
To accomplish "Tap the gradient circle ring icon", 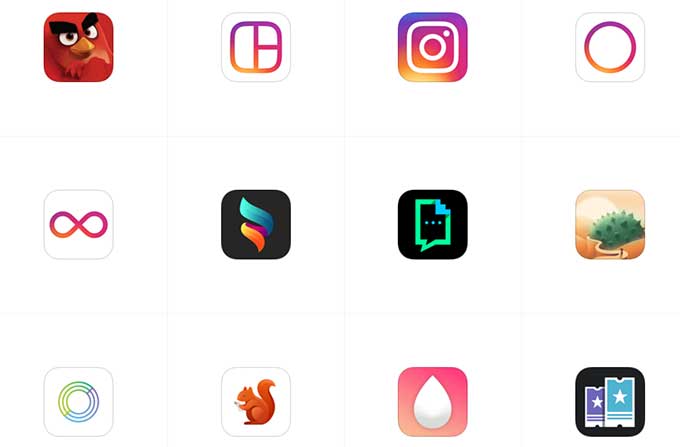I will 610,47.
